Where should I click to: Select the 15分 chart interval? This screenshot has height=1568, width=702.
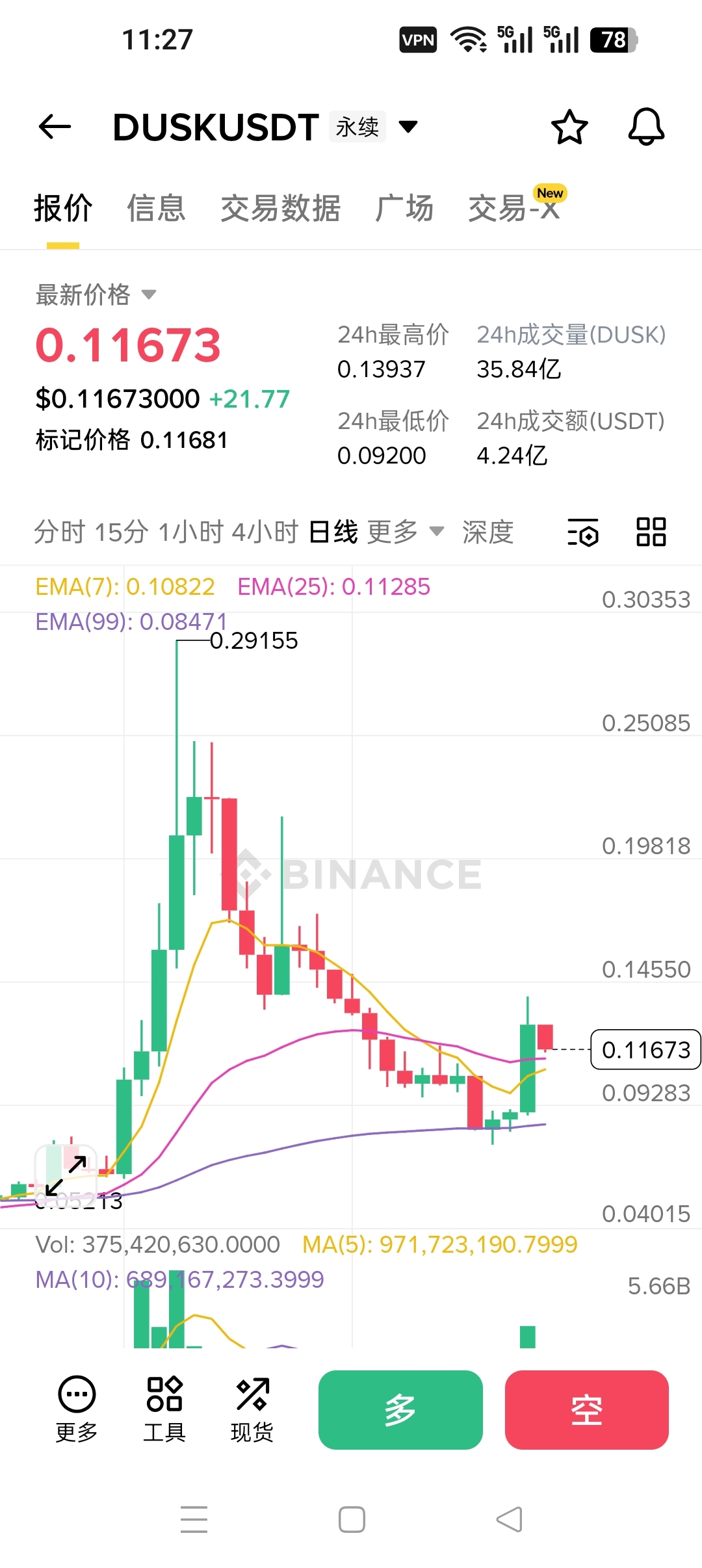[121, 532]
